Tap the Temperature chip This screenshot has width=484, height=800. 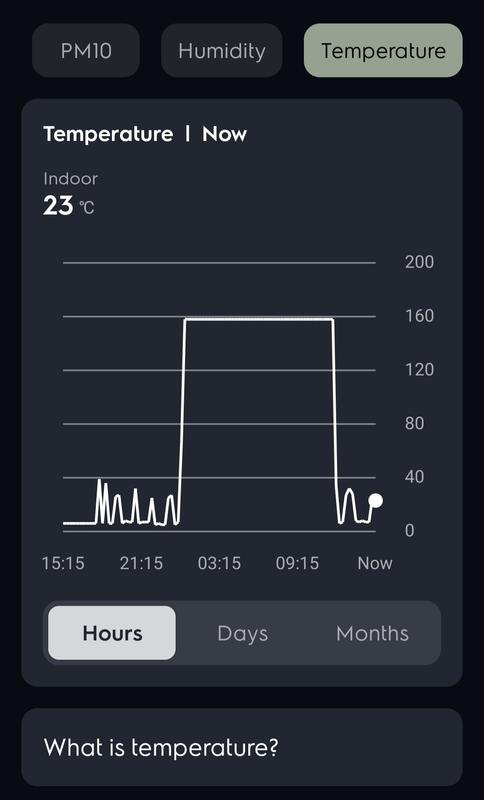coord(383,51)
